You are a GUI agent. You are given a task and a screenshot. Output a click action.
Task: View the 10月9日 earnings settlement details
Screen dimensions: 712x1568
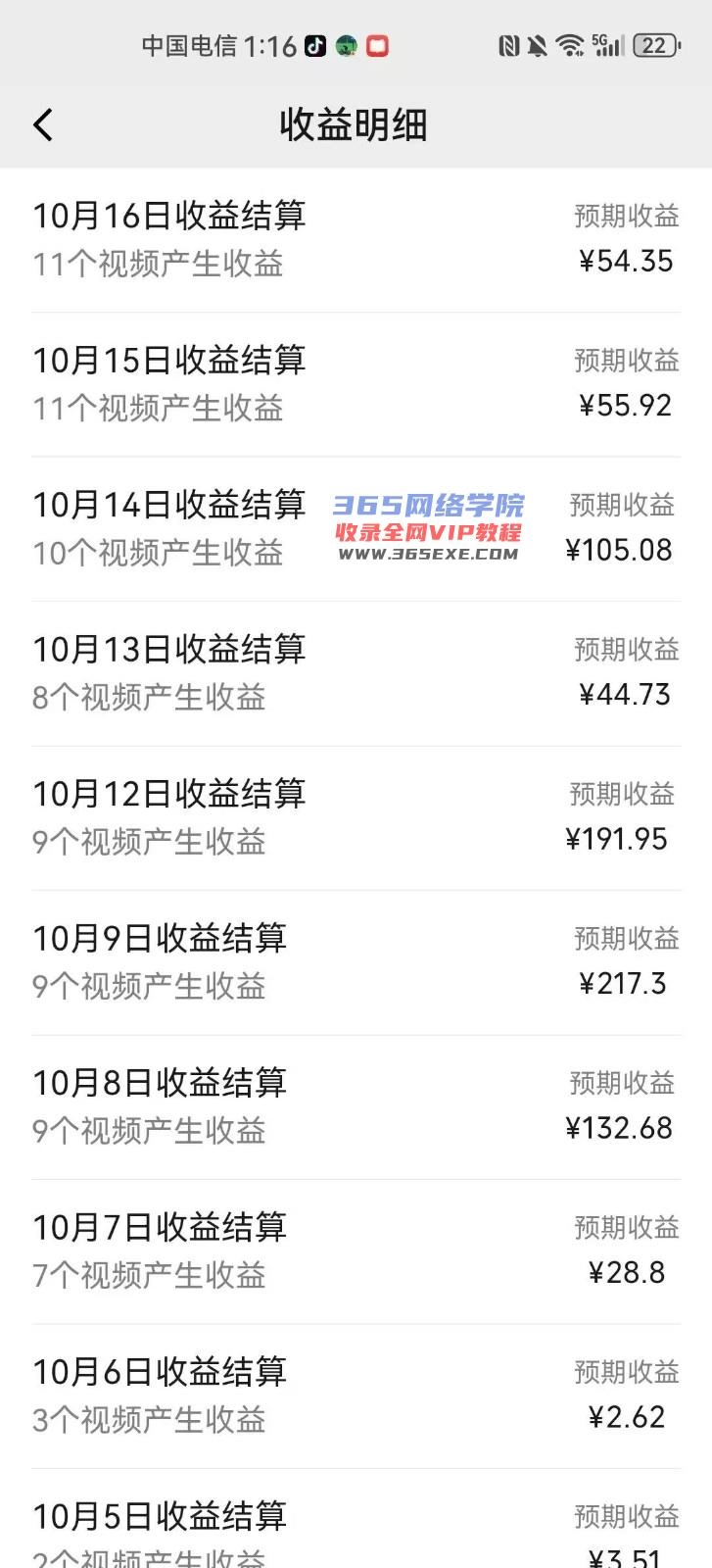point(356,962)
